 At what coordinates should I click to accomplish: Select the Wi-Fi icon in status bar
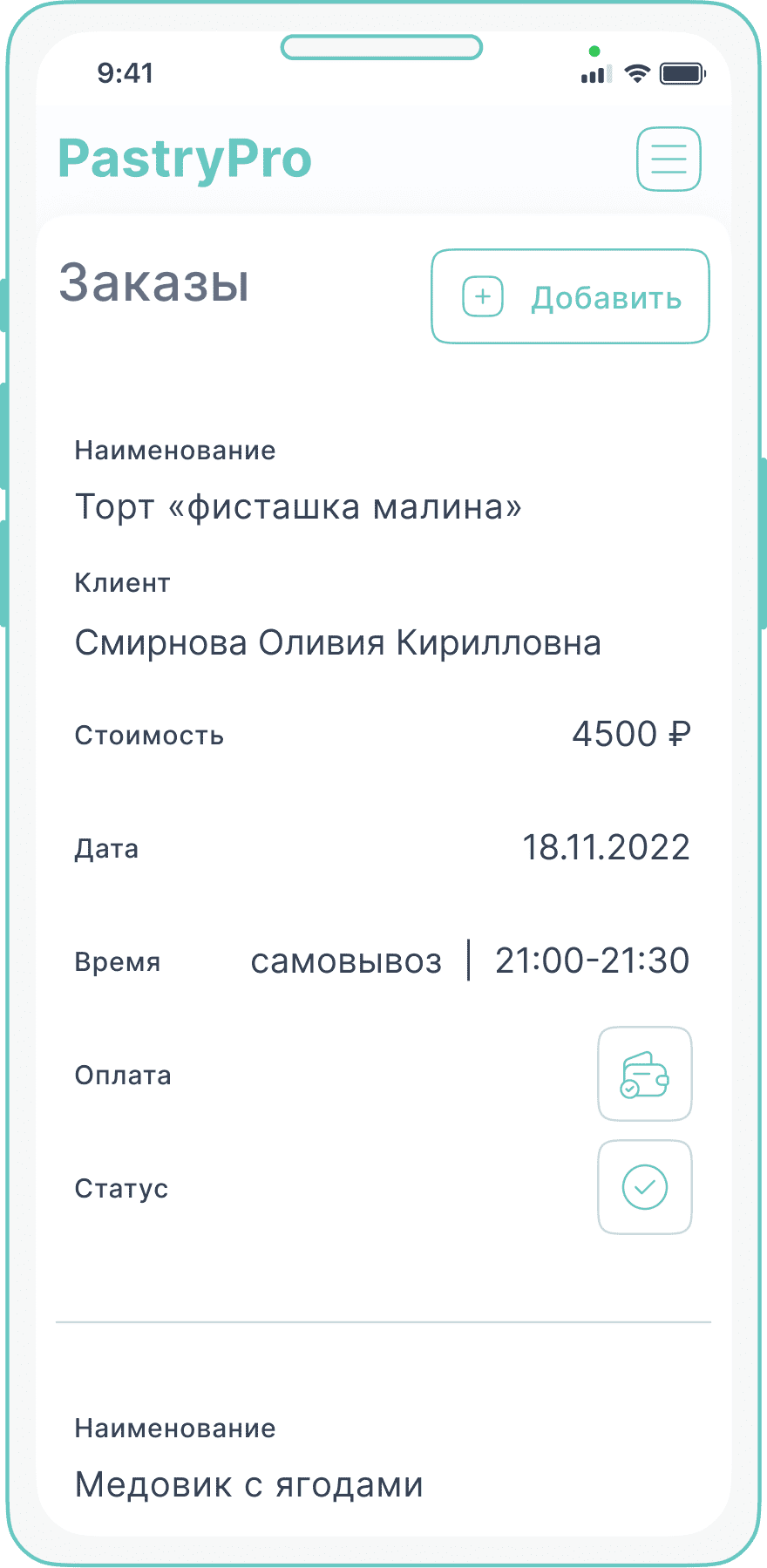pos(638,74)
